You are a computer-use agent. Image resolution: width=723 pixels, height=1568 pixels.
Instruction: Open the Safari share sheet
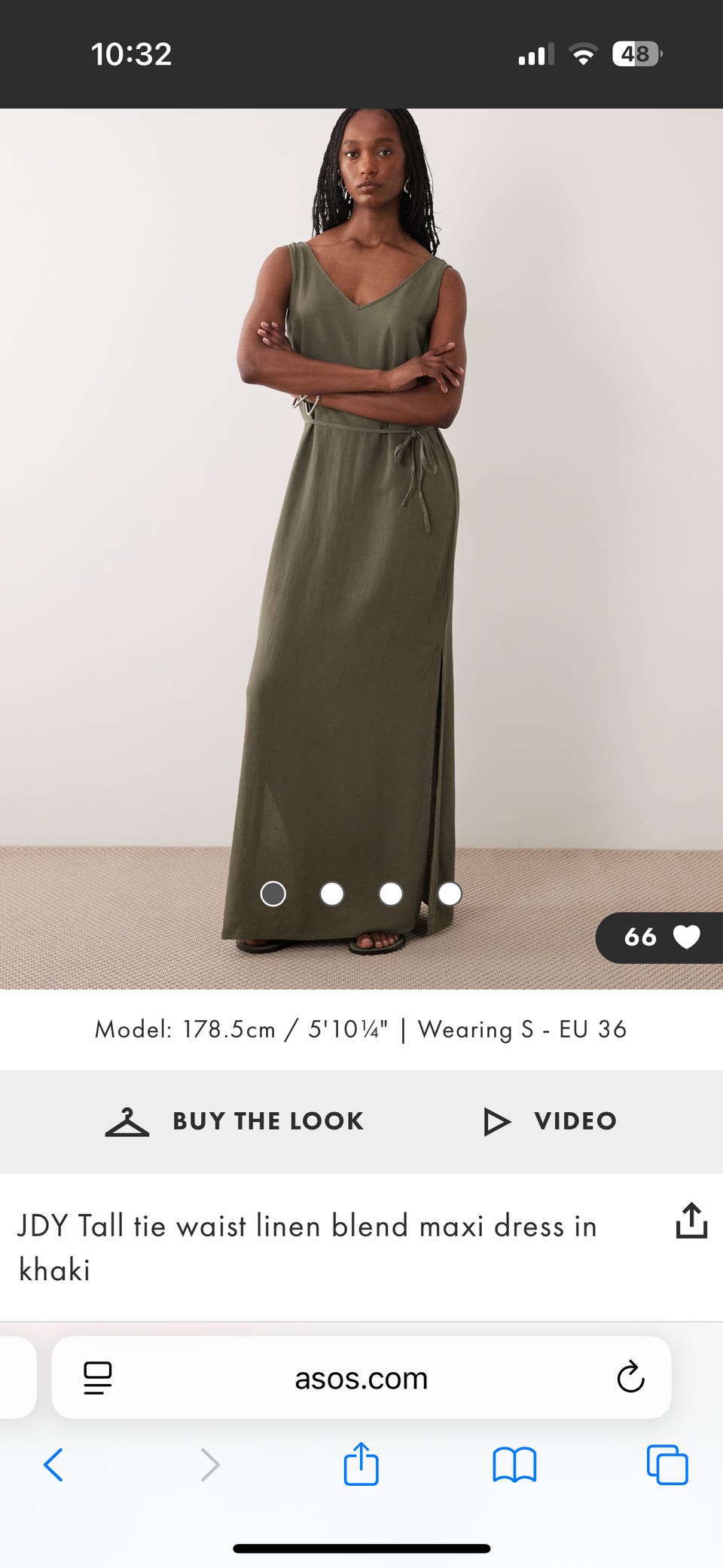[361, 1463]
